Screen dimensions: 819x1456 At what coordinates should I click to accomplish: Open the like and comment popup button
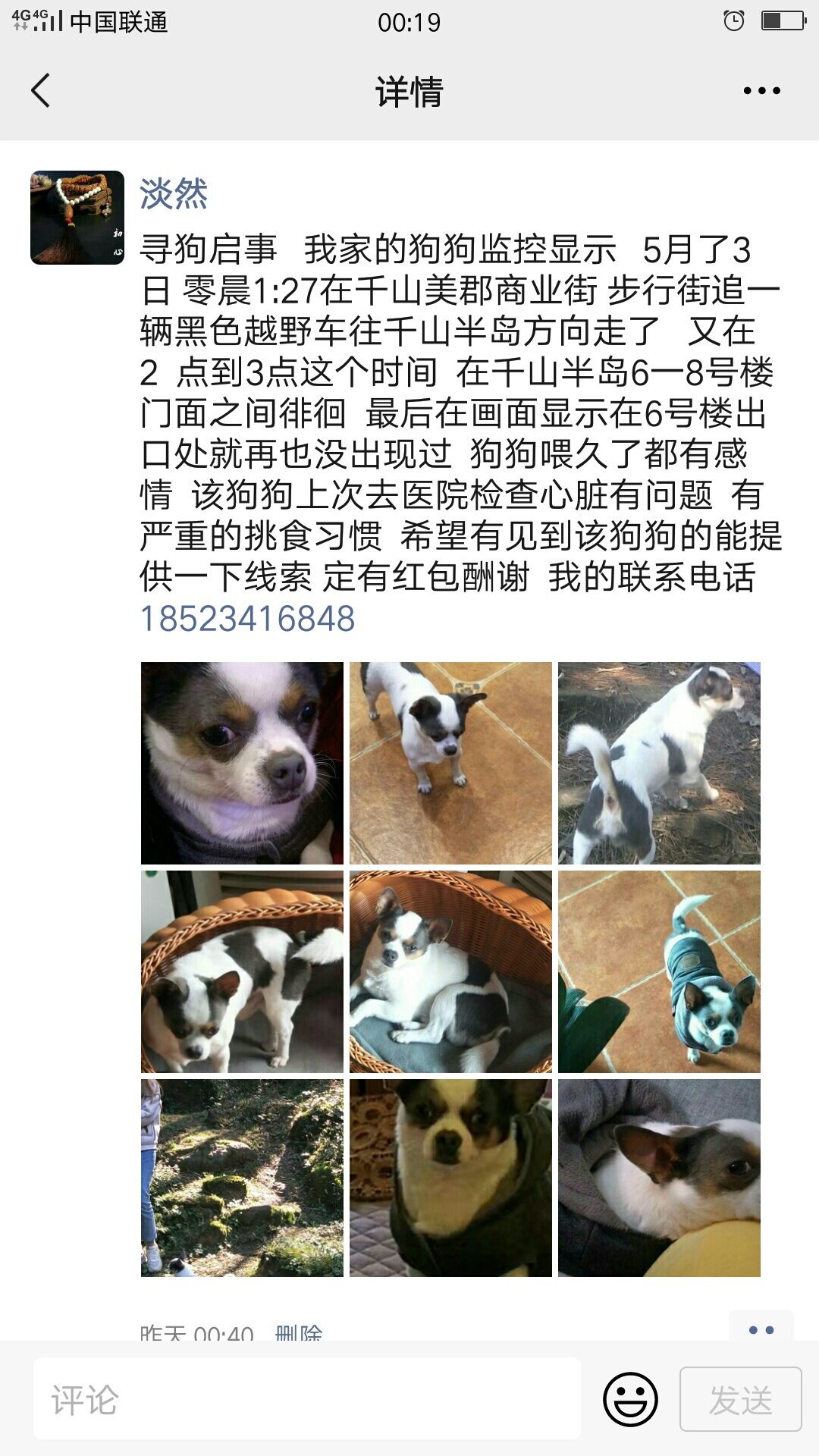click(x=761, y=1329)
